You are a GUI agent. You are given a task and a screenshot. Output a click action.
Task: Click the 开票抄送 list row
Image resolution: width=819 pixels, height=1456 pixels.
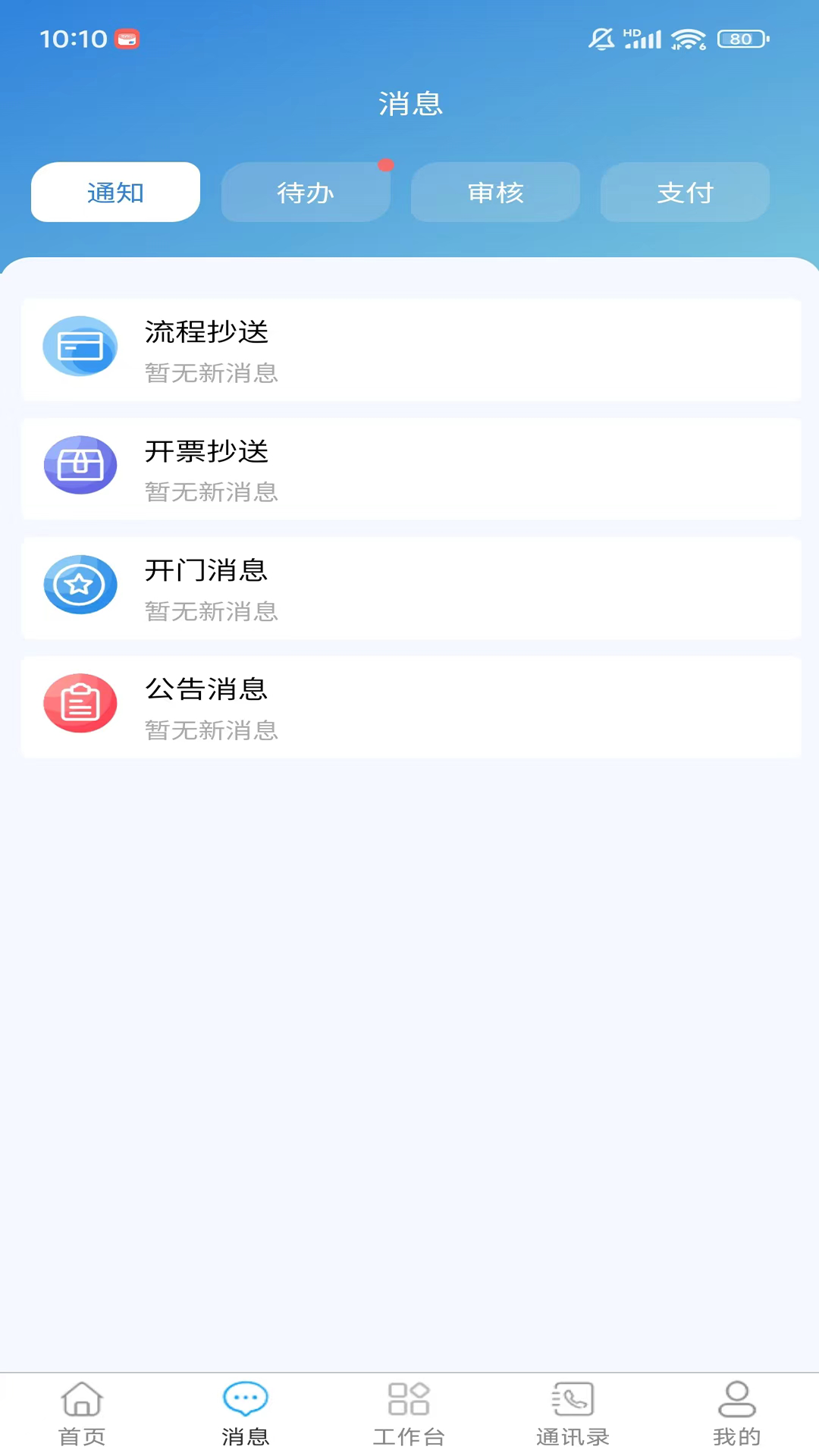[x=409, y=469]
